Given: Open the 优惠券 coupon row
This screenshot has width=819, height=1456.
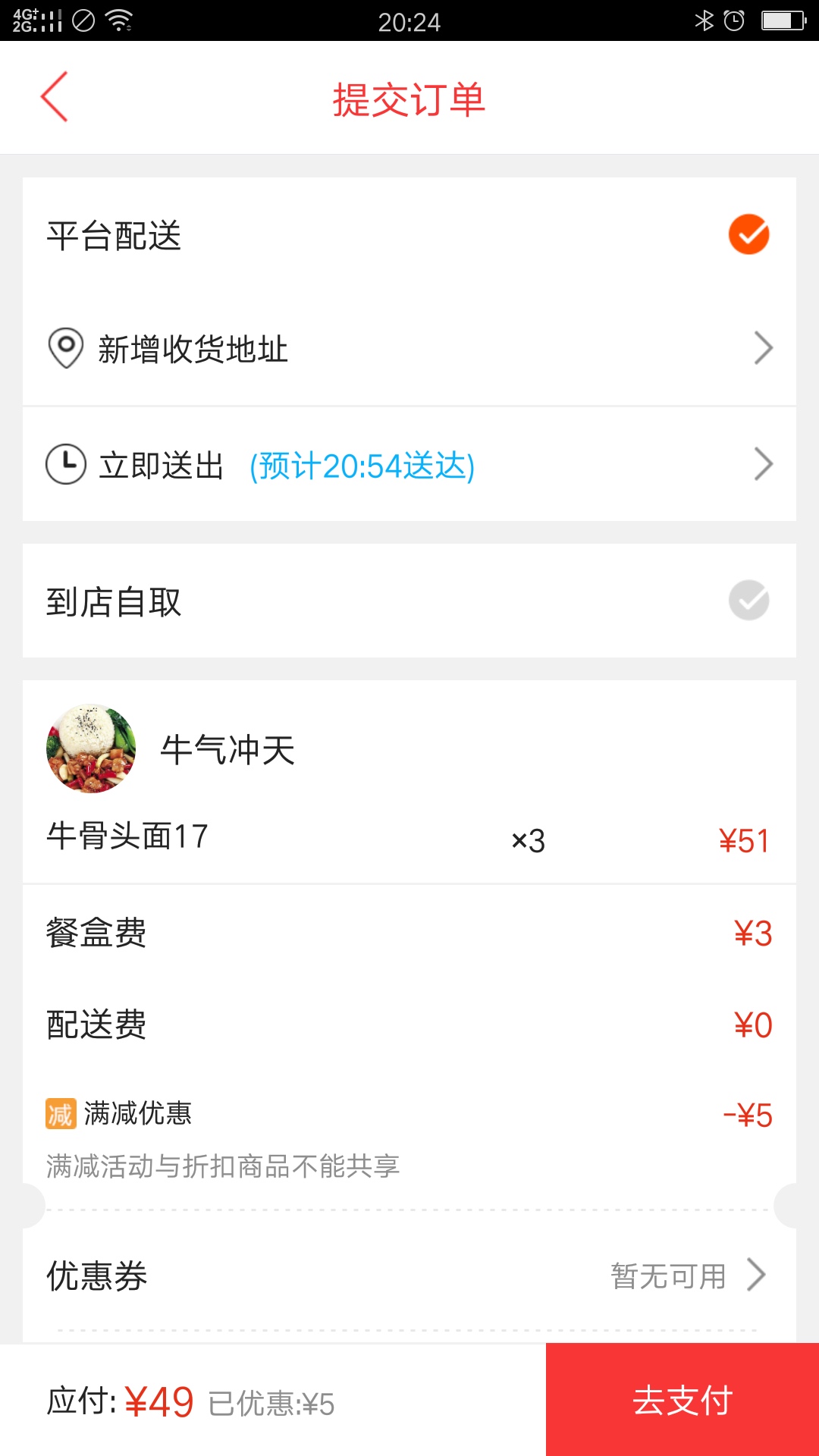Looking at the screenshot, I should coord(409,1276).
